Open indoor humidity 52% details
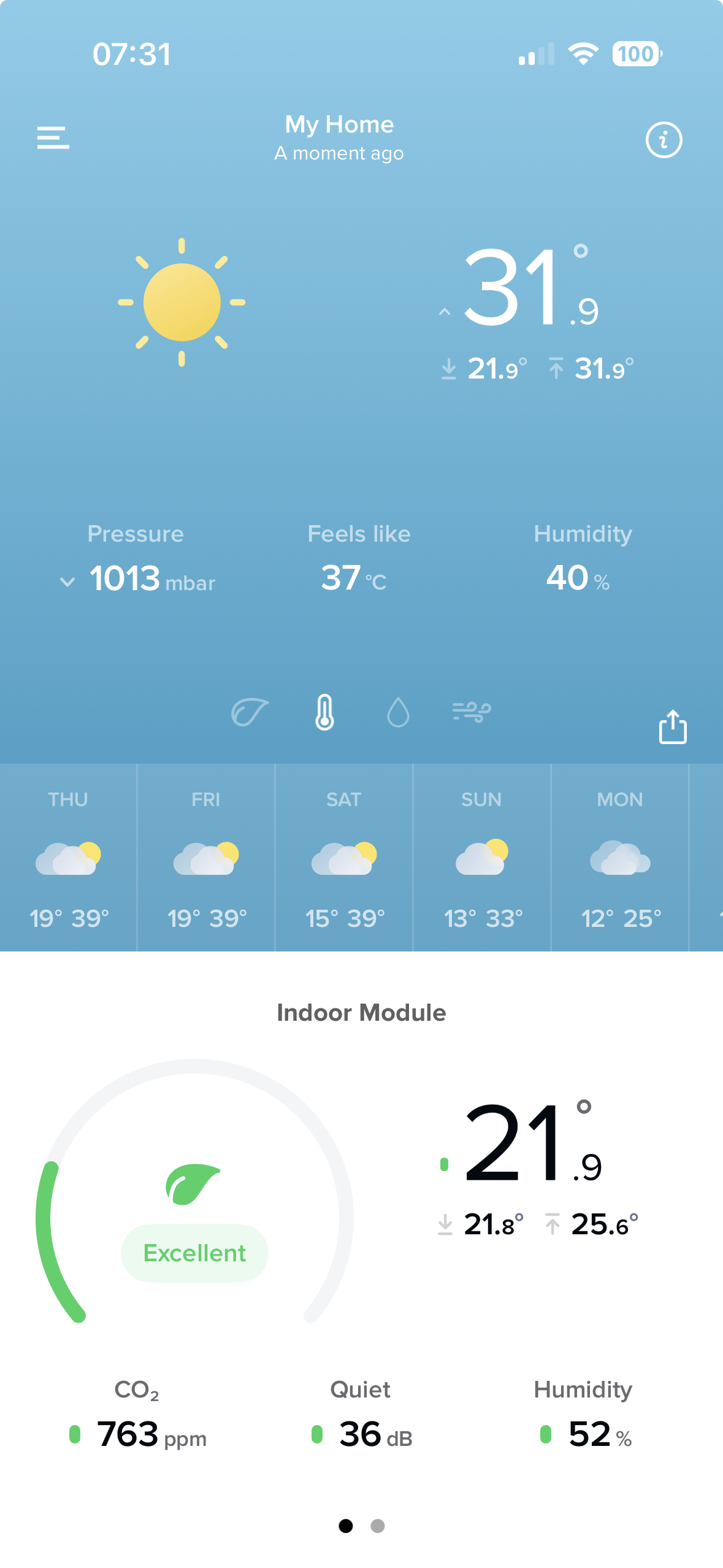 tap(584, 1433)
